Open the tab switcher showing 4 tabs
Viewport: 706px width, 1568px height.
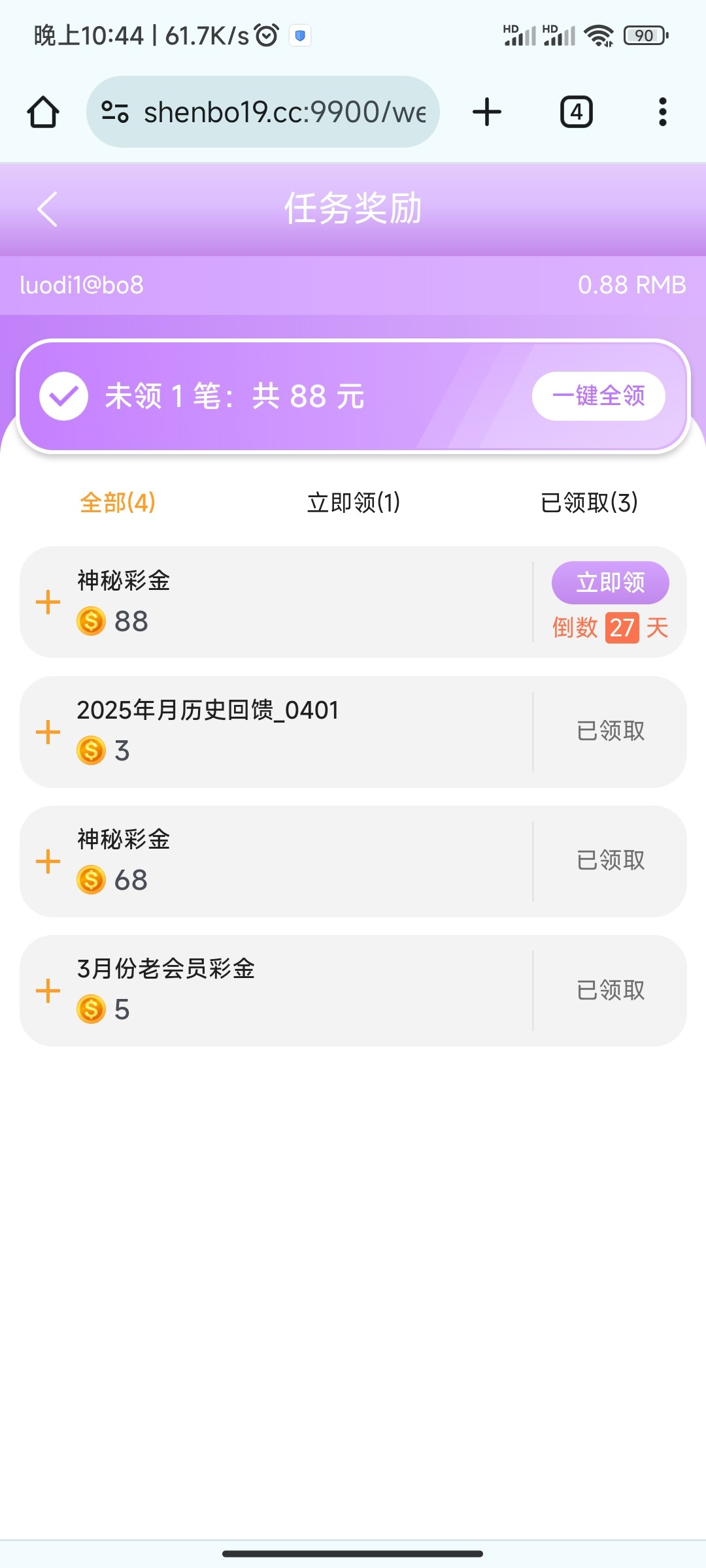click(x=577, y=112)
